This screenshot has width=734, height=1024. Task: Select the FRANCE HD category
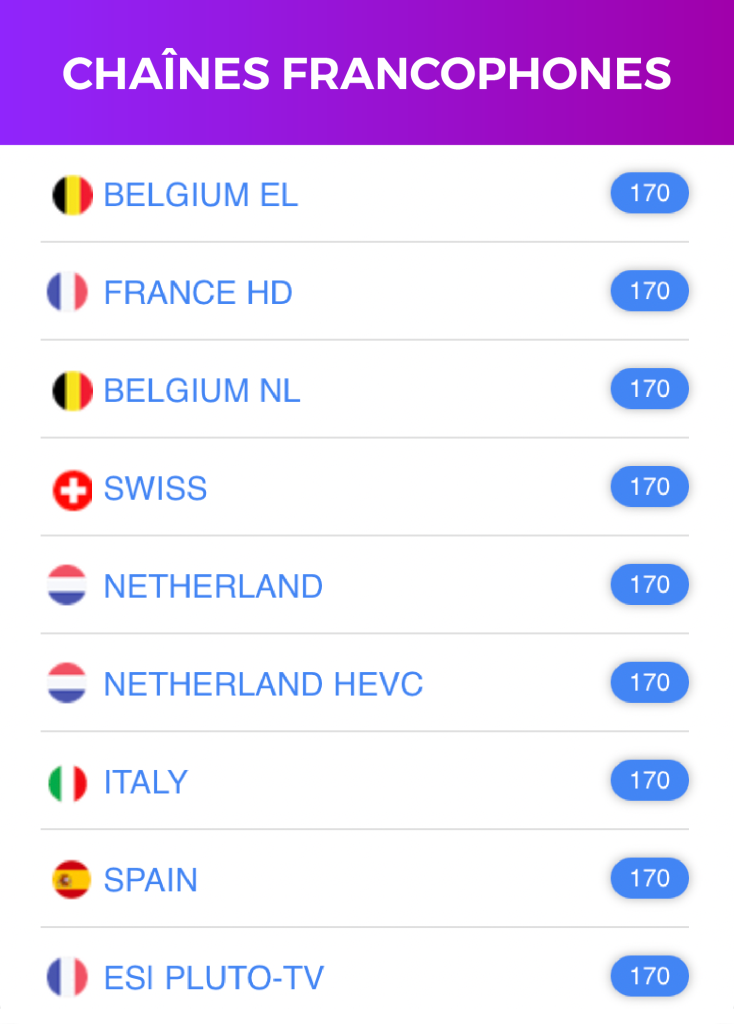pos(198,292)
